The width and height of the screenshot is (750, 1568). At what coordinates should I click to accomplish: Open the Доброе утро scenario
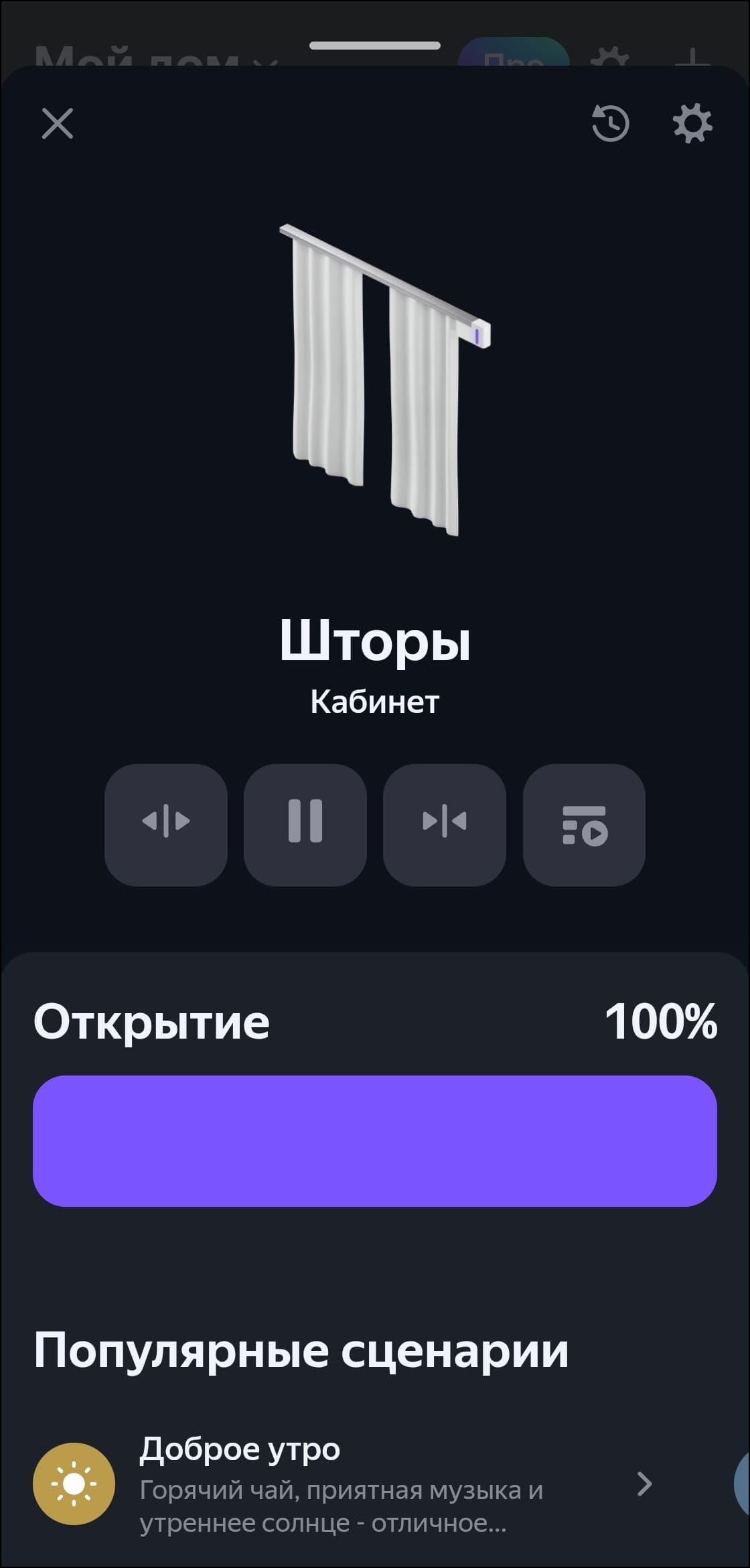[x=342, y=1484]
